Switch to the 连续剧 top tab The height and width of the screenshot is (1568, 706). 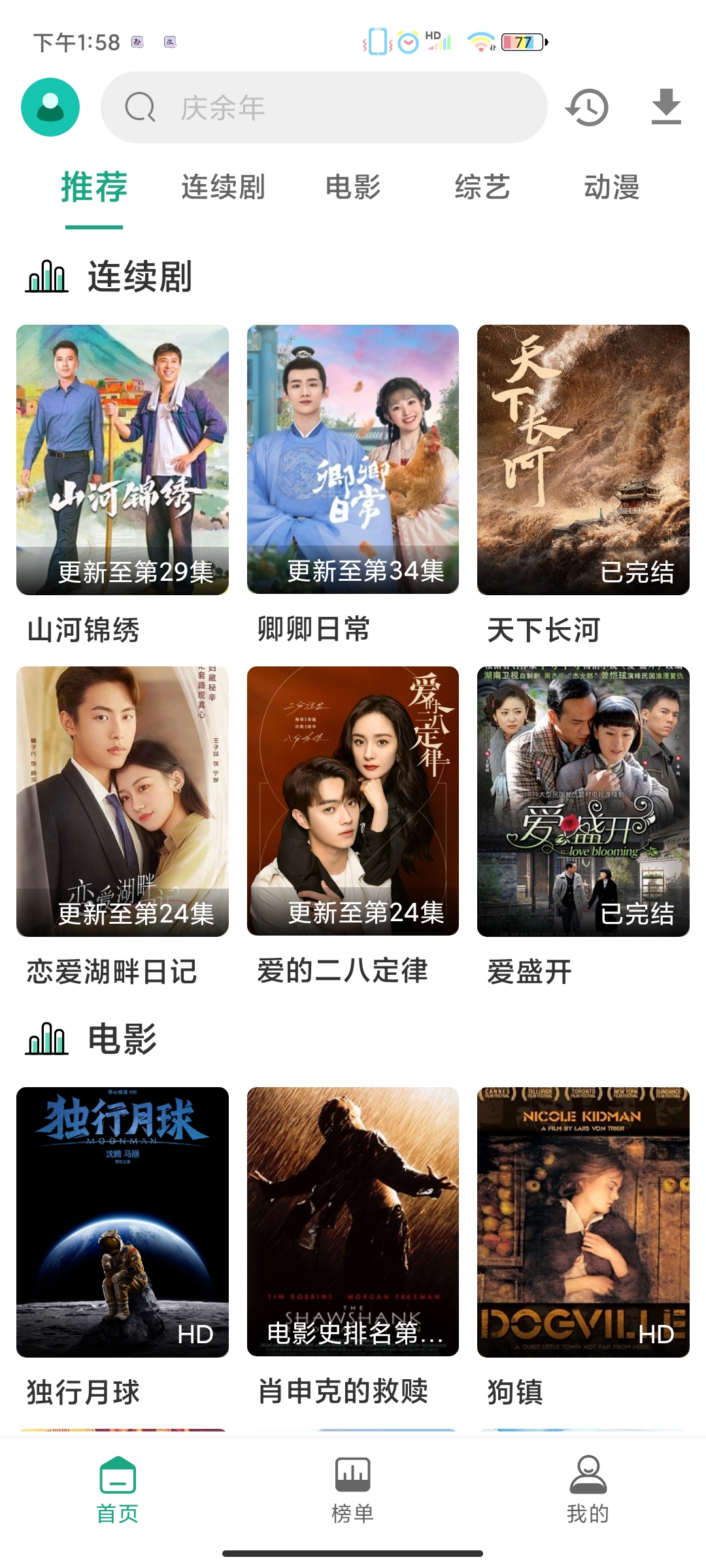click(223, 188)
